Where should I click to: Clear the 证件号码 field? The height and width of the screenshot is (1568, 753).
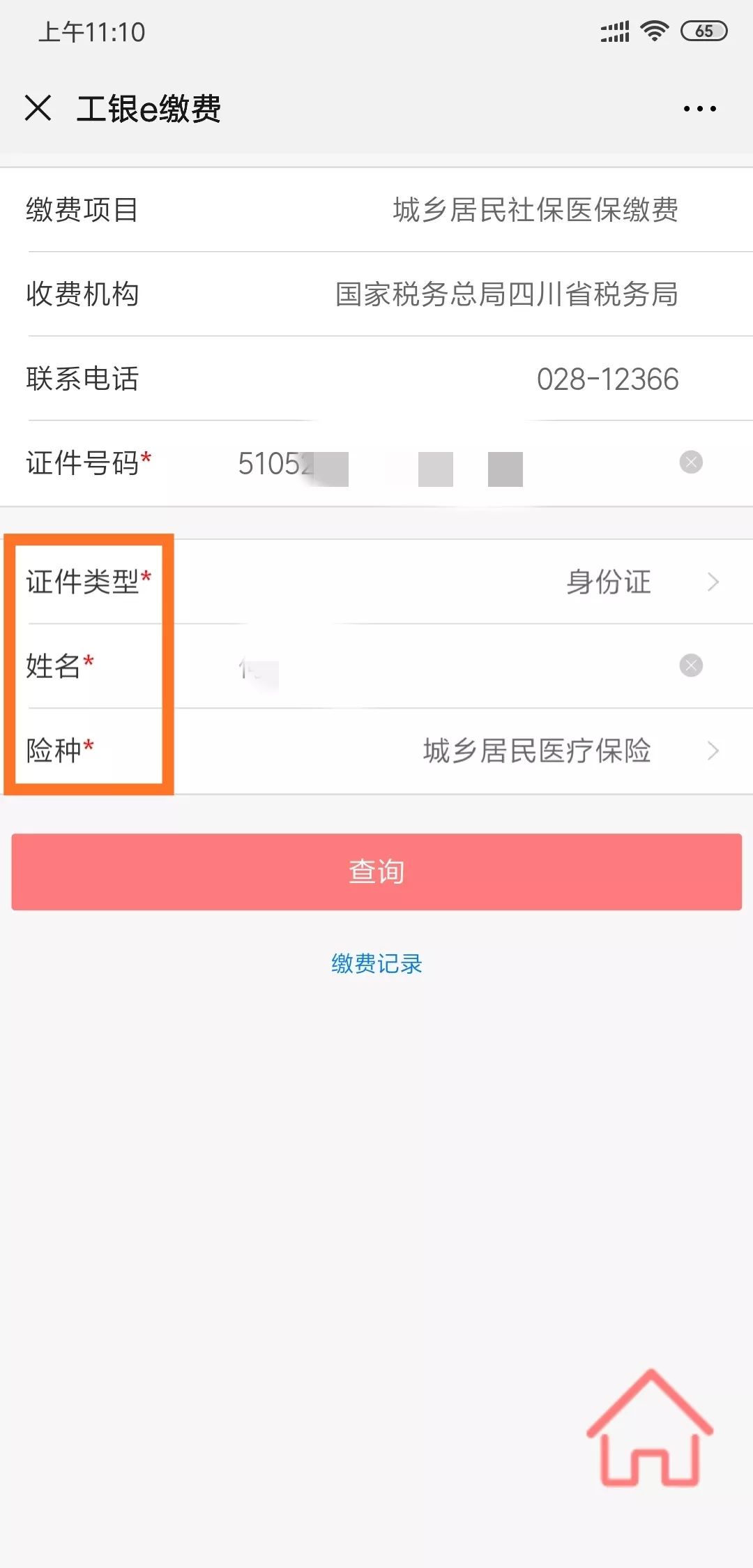(x=691, y=462)
